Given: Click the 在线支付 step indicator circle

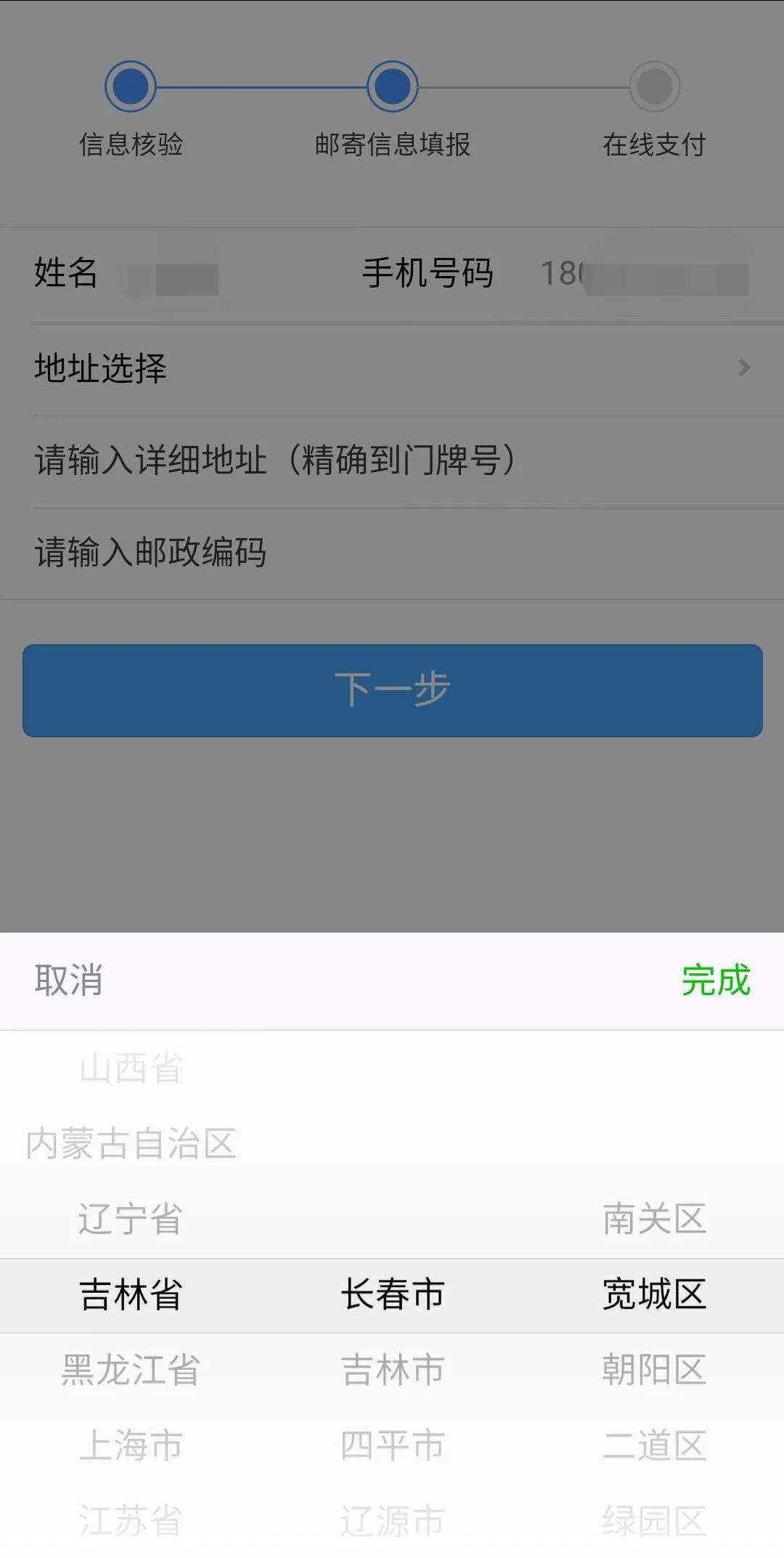Looking at the screenshot, I should (x=655, y=86).
